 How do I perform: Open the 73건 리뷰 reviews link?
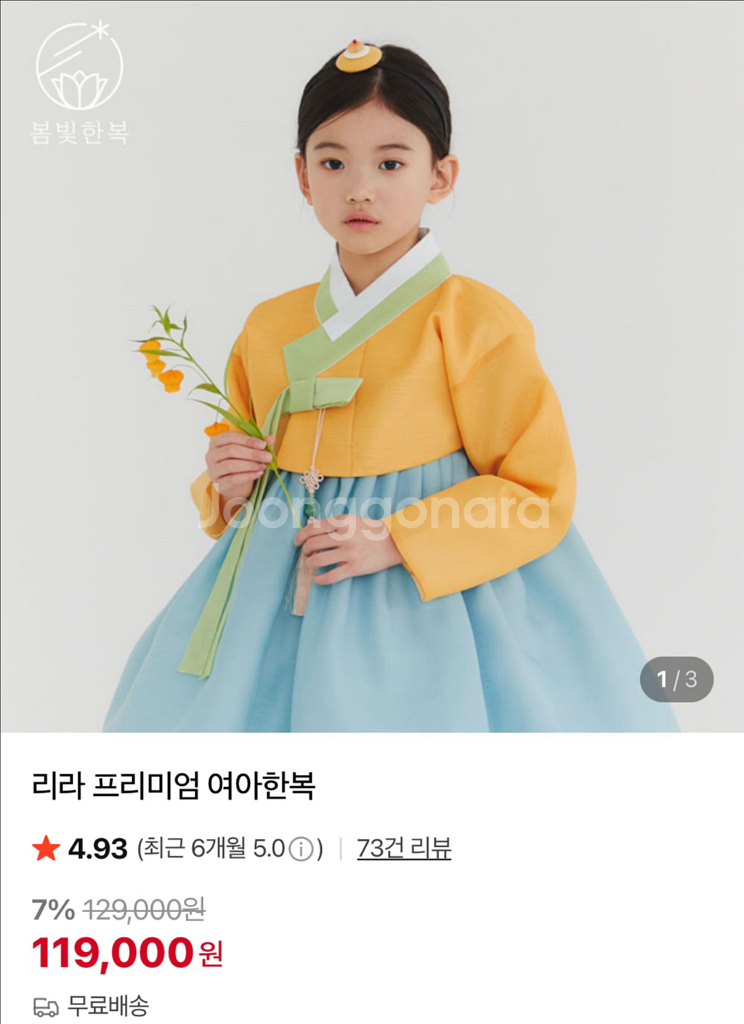tap(404, 848)
